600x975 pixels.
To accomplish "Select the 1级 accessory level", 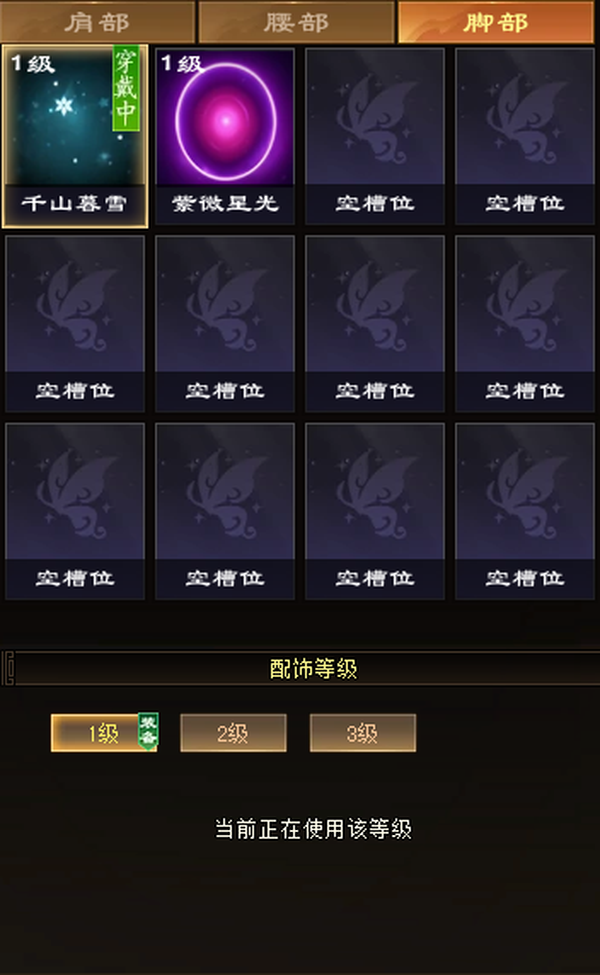I will pyautogui.click(x=104, y=733).
